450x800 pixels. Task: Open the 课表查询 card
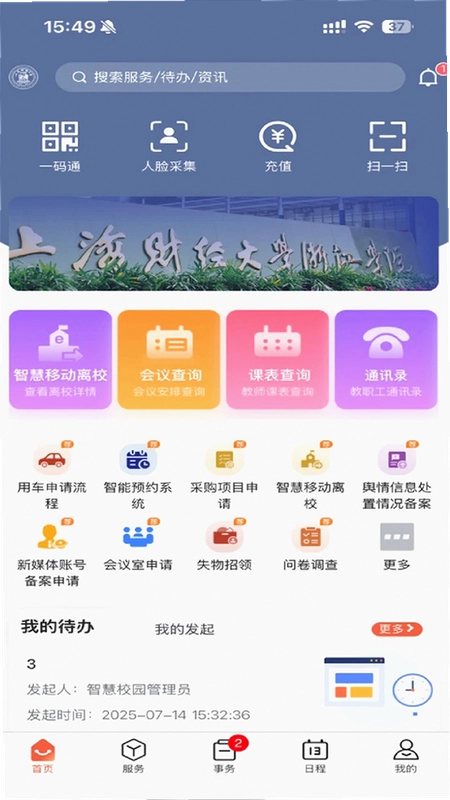(278, 360)
